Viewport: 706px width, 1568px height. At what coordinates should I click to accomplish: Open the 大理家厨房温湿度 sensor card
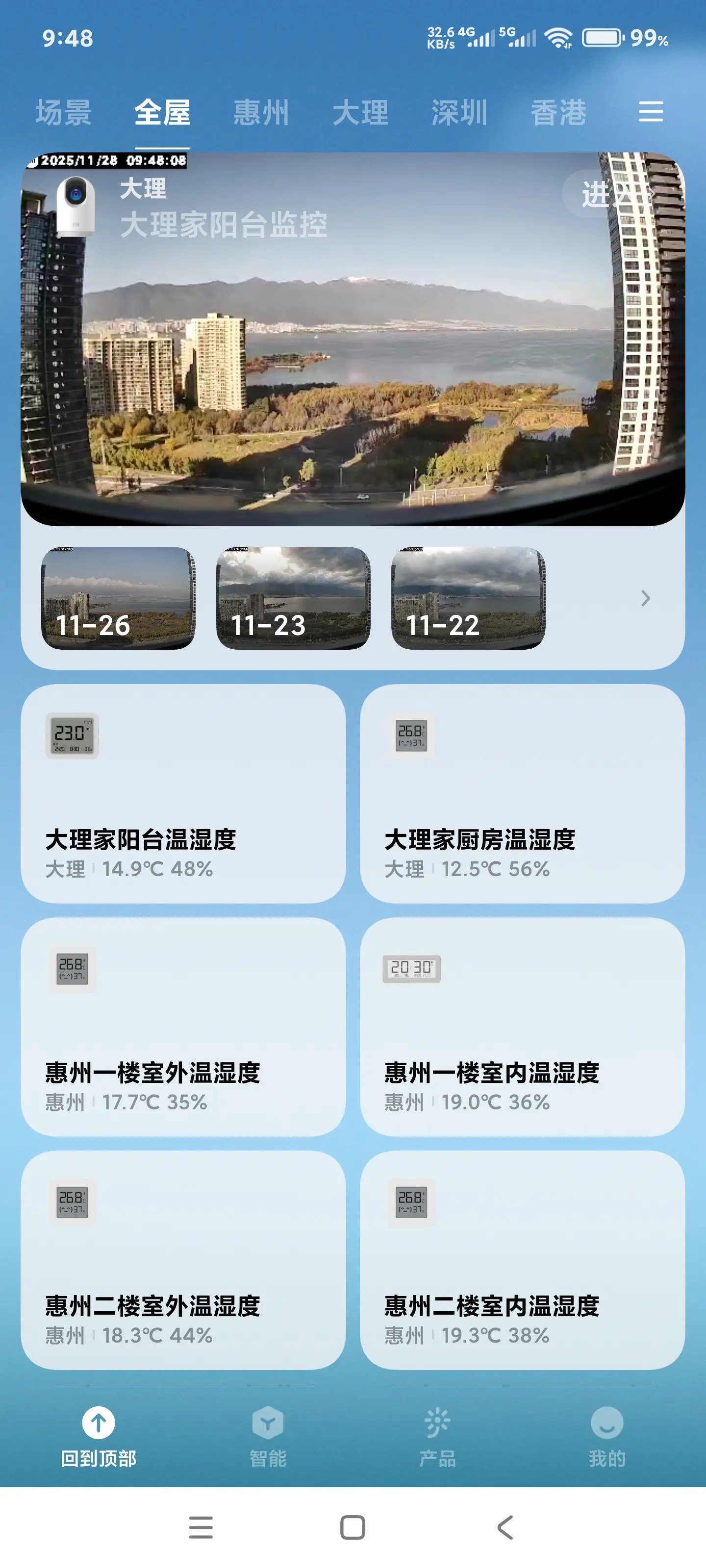522,793
